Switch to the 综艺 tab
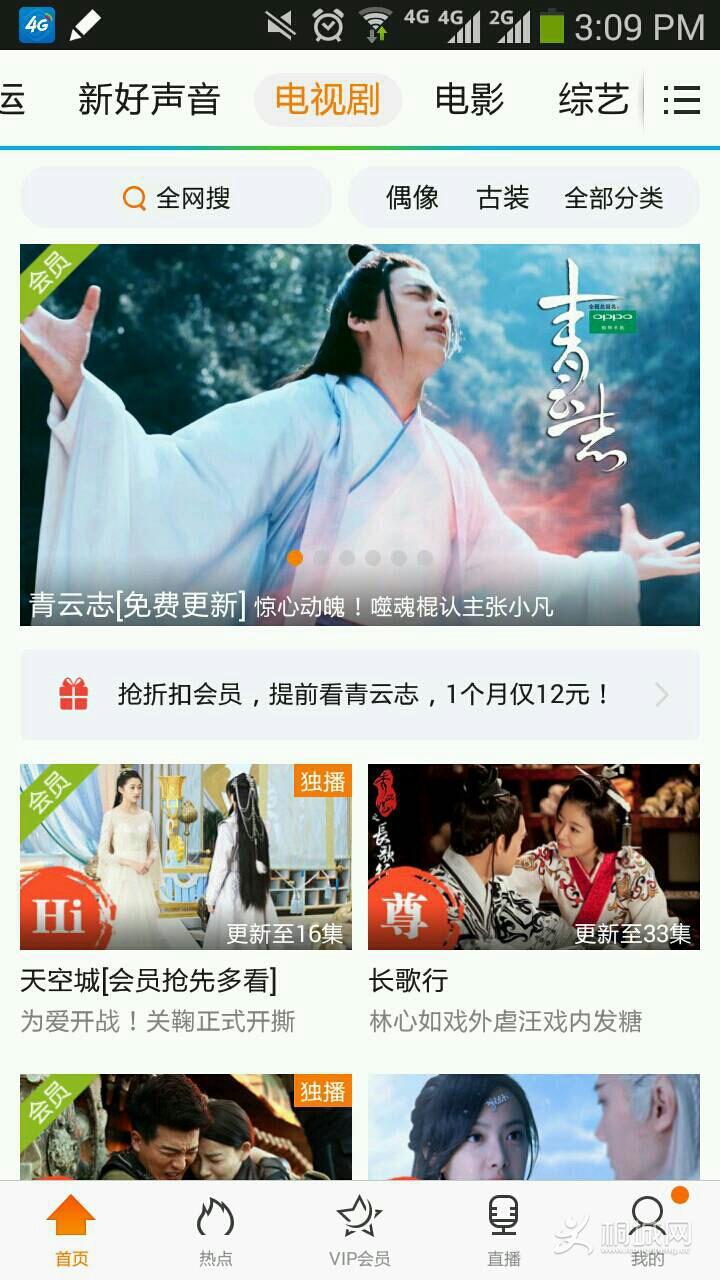This screenshot has width=720, height=1280. (x=593, y=100)
